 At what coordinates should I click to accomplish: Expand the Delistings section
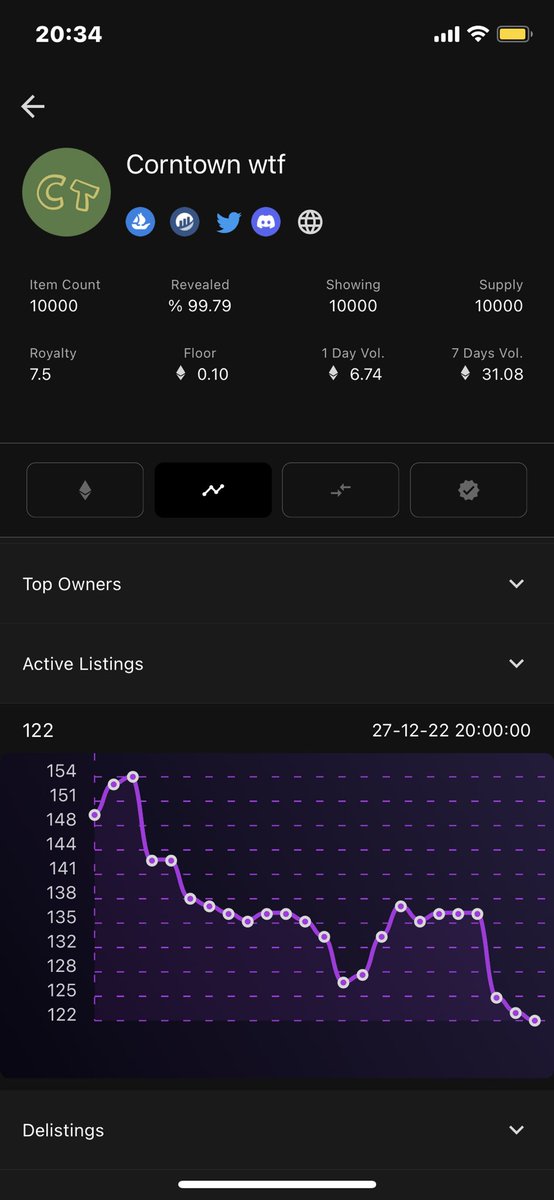pos(277,1130)
